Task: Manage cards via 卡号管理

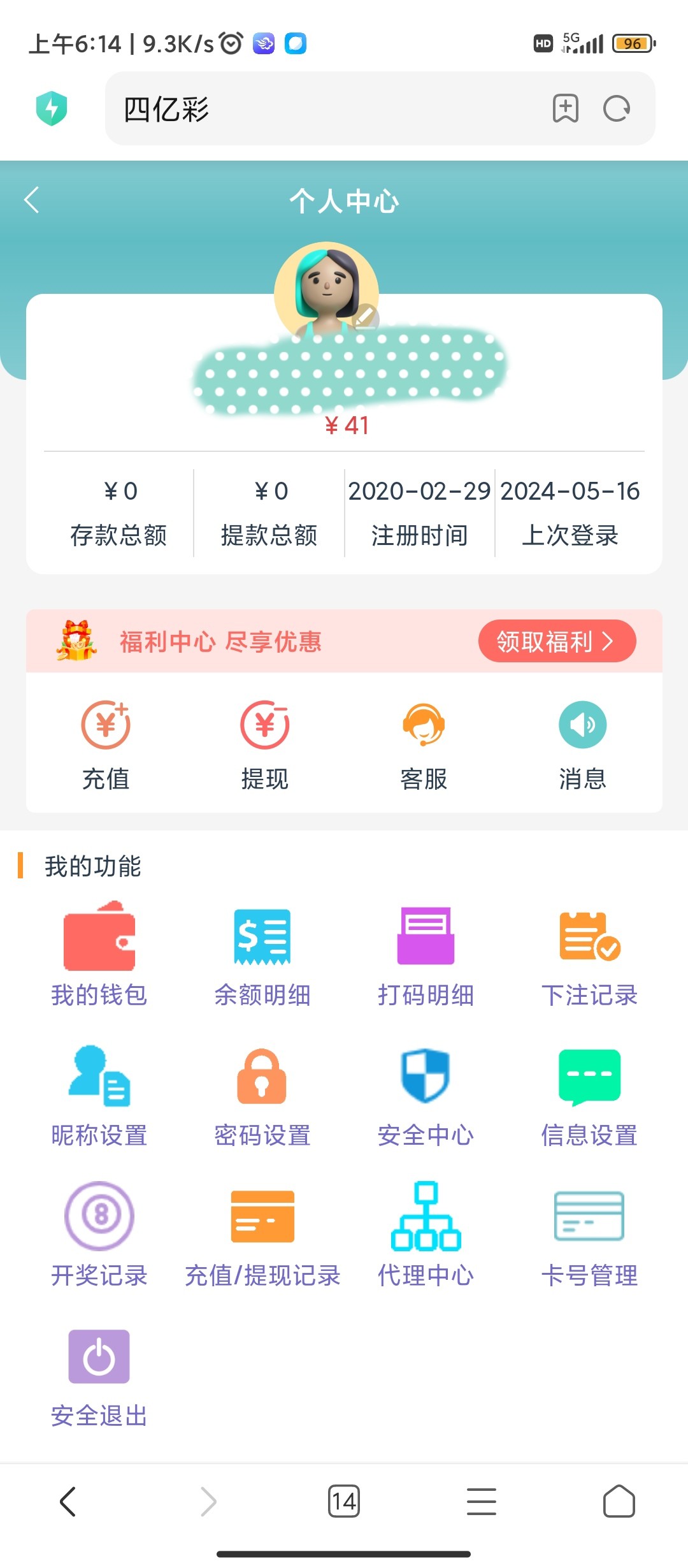Action: [x=589, y=1234]
